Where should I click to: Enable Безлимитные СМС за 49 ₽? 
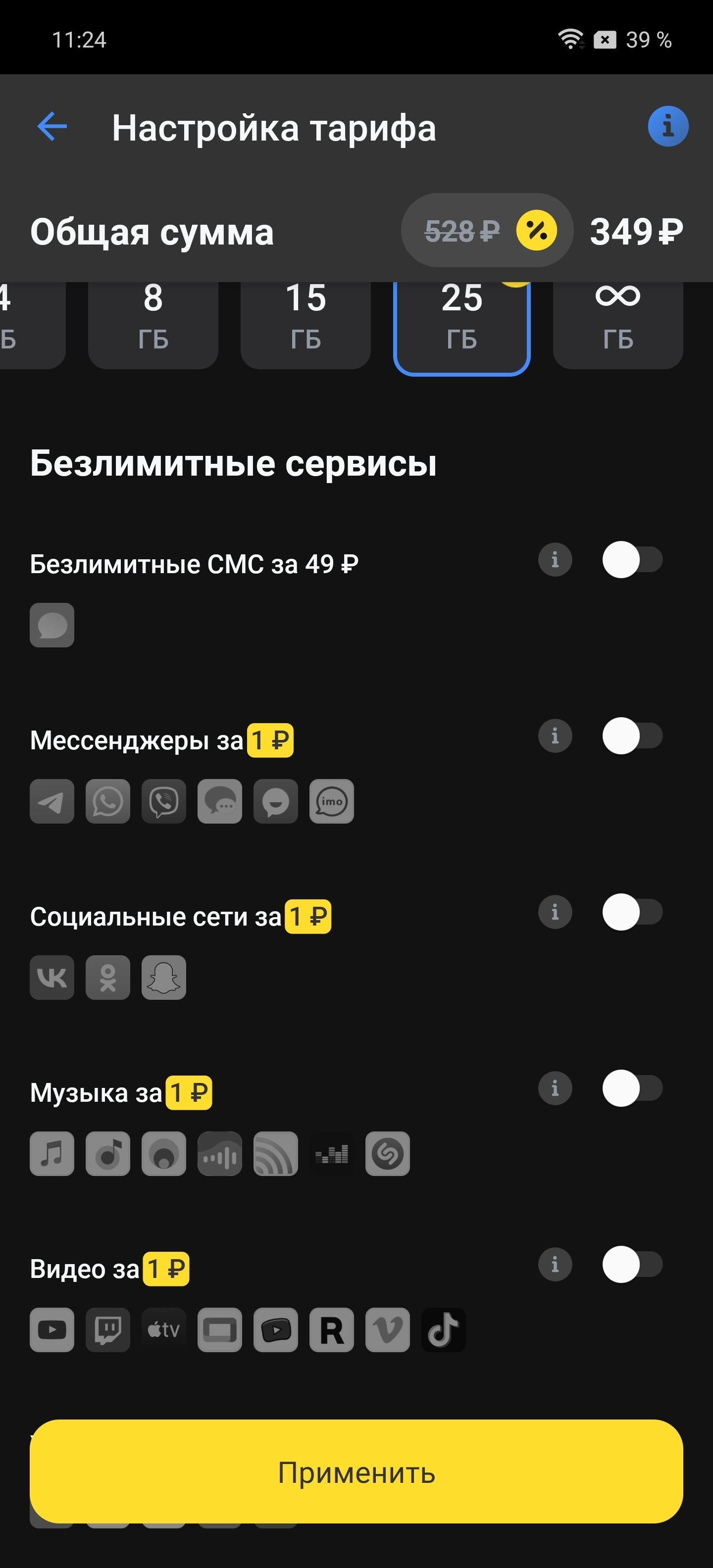point(633,559)
